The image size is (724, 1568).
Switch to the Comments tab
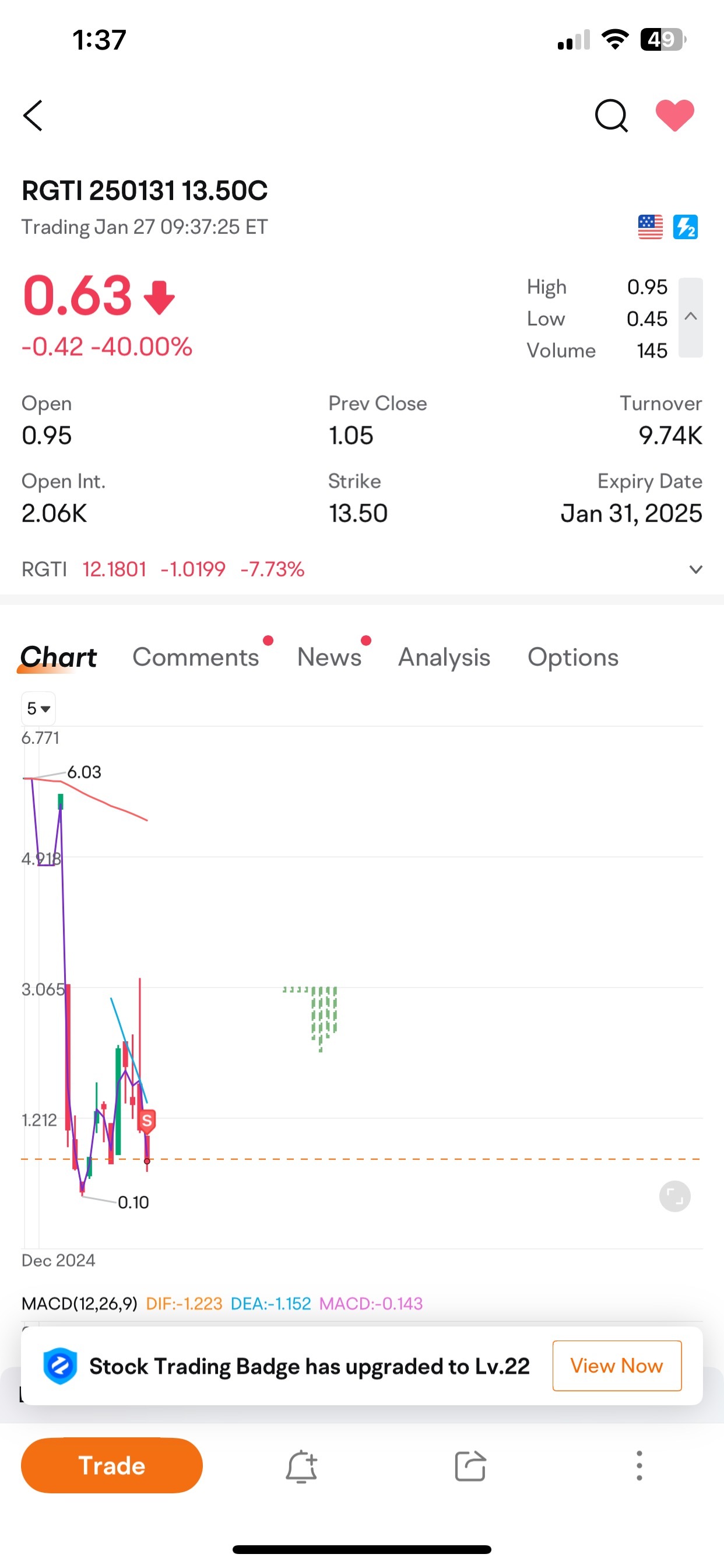pyautogui.click(x=196, y=657)
